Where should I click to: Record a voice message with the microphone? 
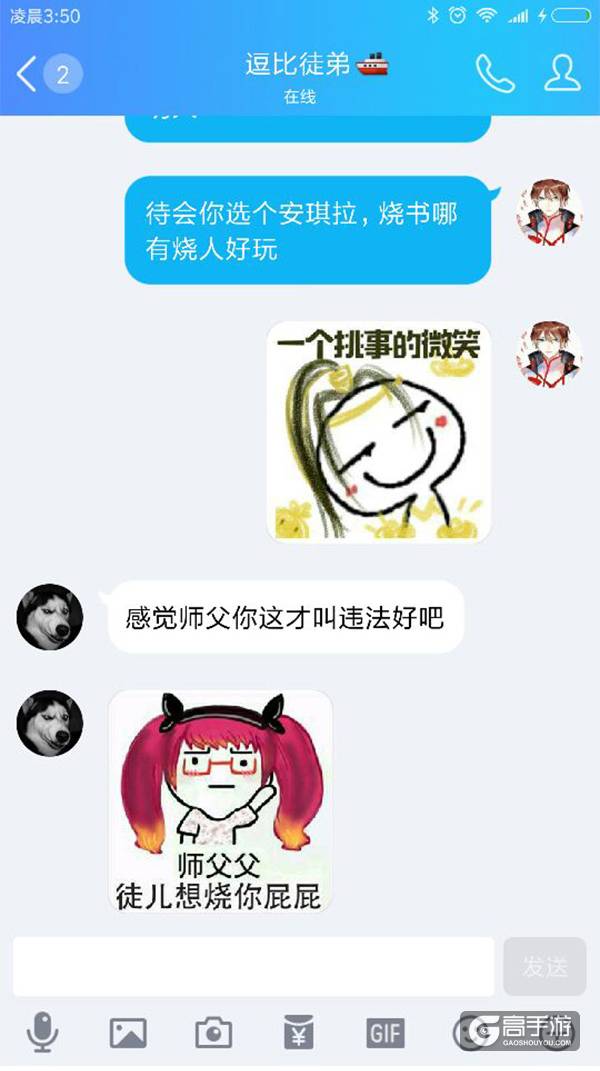(x=42, y=1032)
